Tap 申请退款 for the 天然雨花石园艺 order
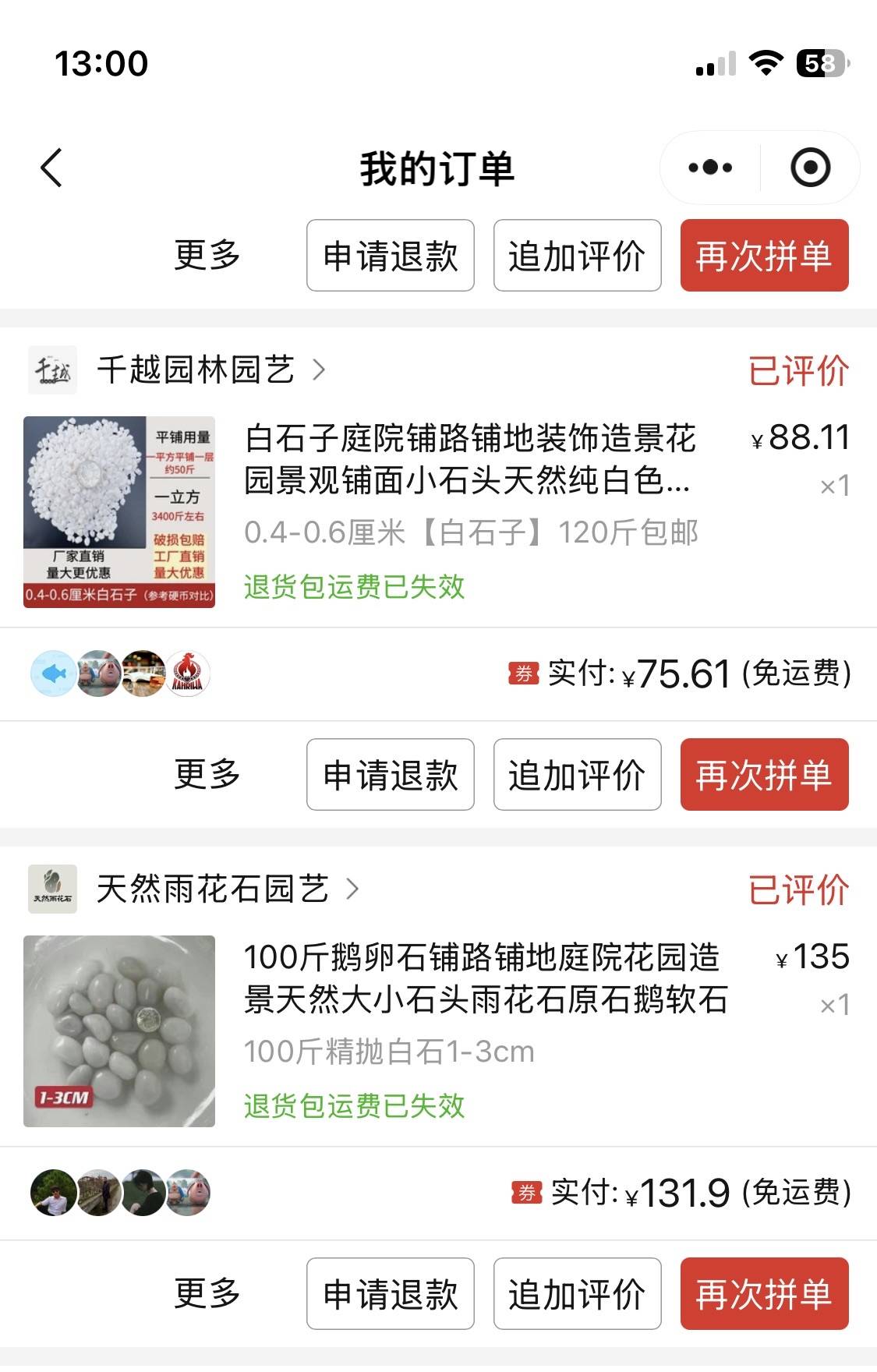 (390, 1294)
